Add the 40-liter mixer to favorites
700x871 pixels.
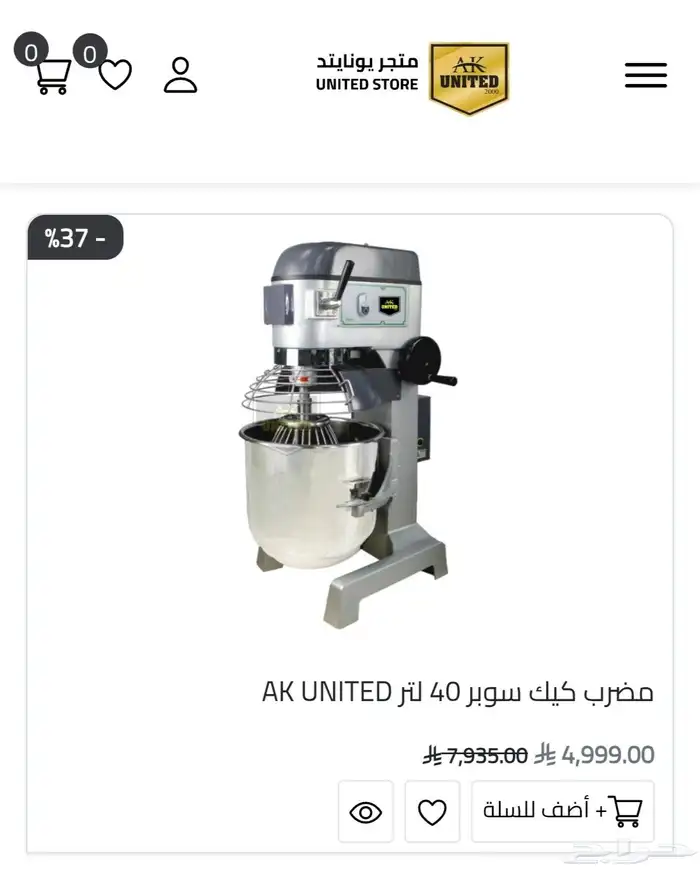coord(432,812)
